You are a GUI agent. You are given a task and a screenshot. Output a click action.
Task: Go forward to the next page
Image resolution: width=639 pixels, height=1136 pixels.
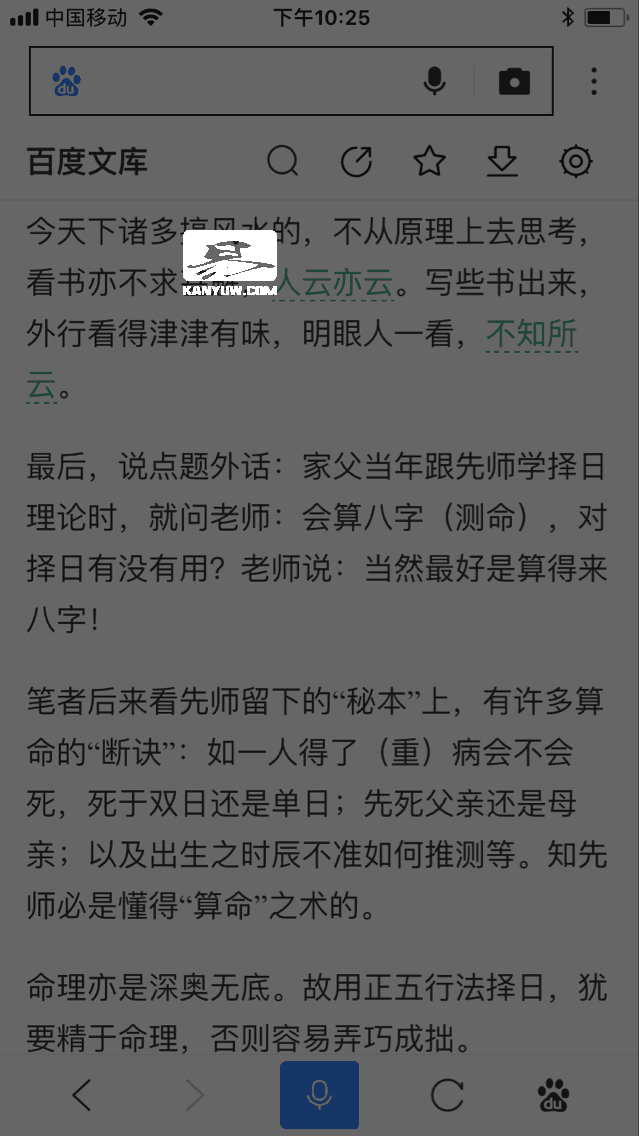[x=194, y=1094]
